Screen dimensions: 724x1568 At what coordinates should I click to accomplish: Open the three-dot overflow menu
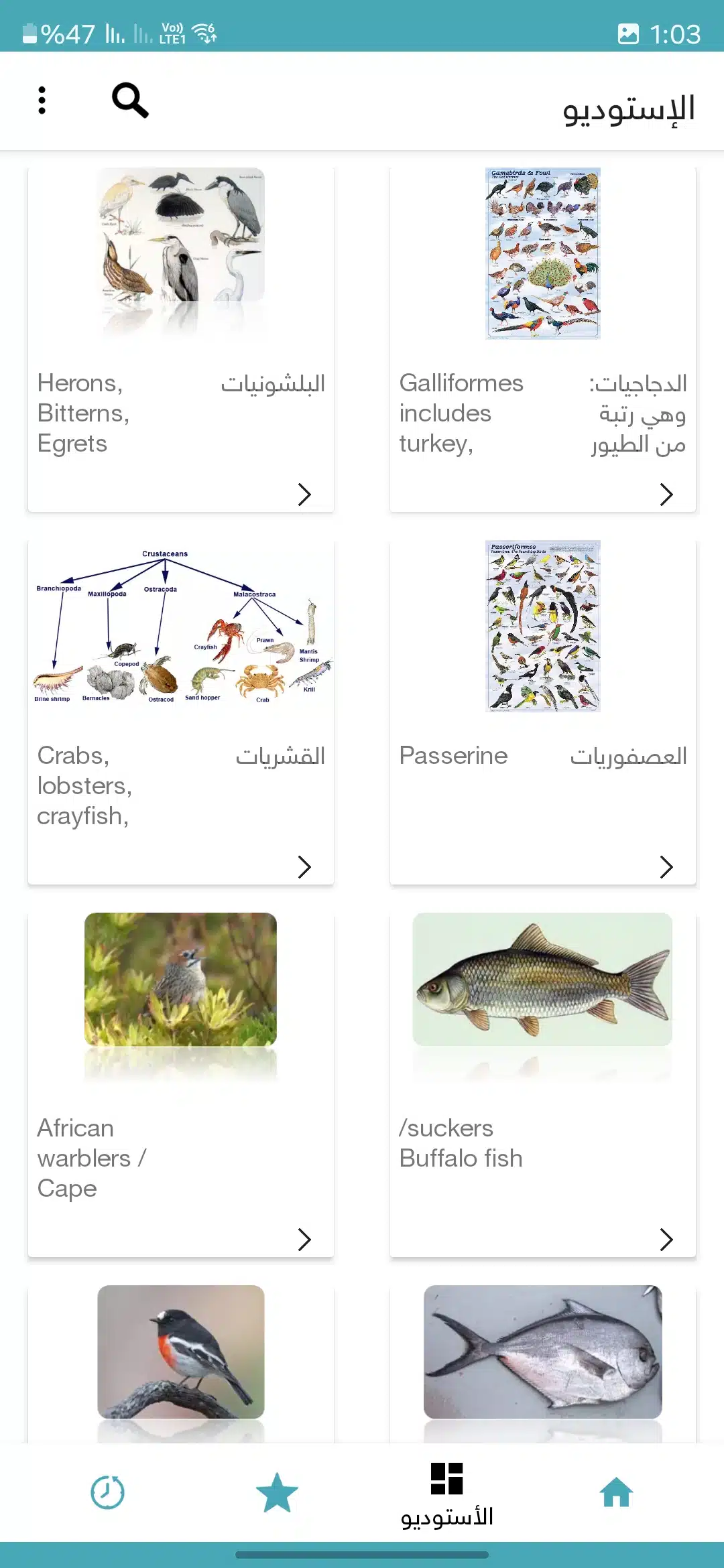(x=42, y=101)
